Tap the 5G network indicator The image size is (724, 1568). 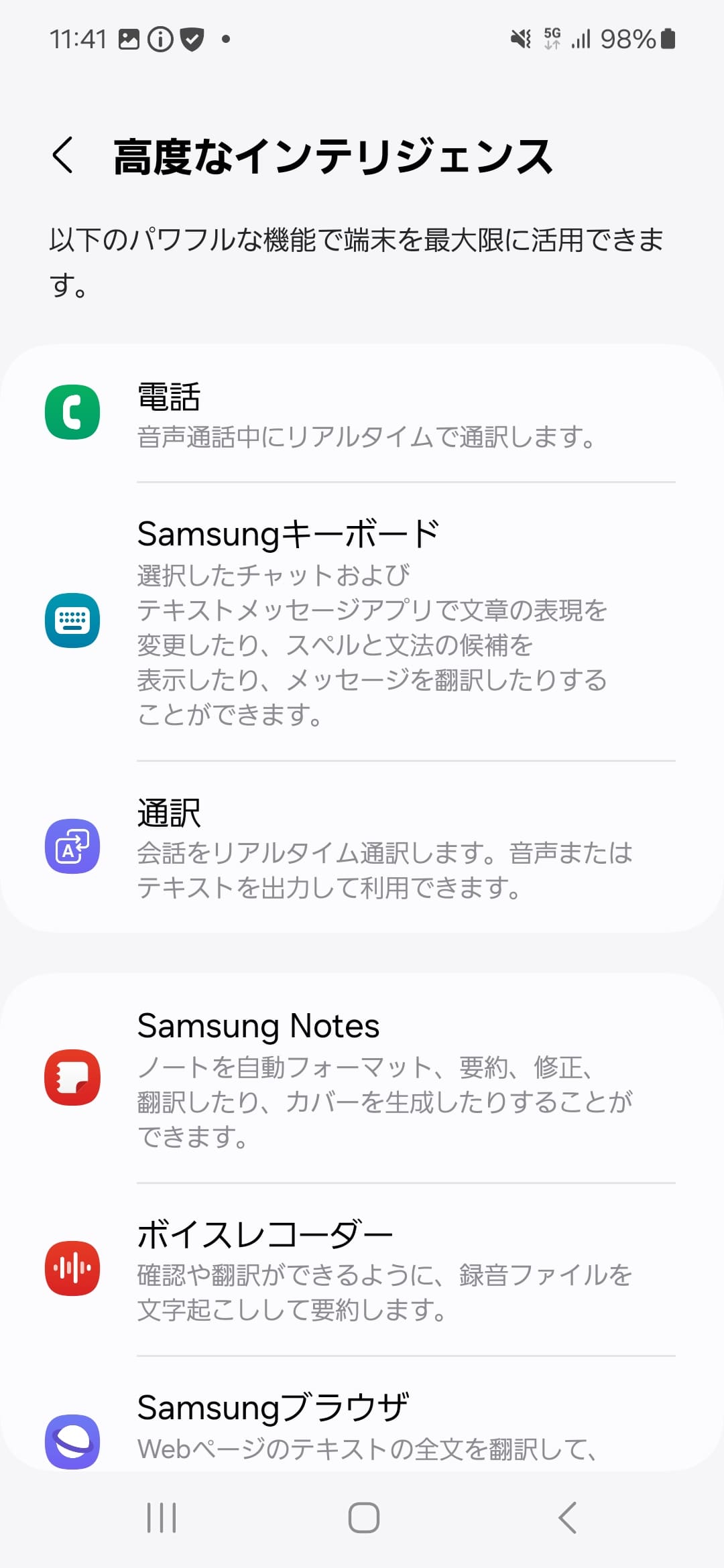pos(552,40)
